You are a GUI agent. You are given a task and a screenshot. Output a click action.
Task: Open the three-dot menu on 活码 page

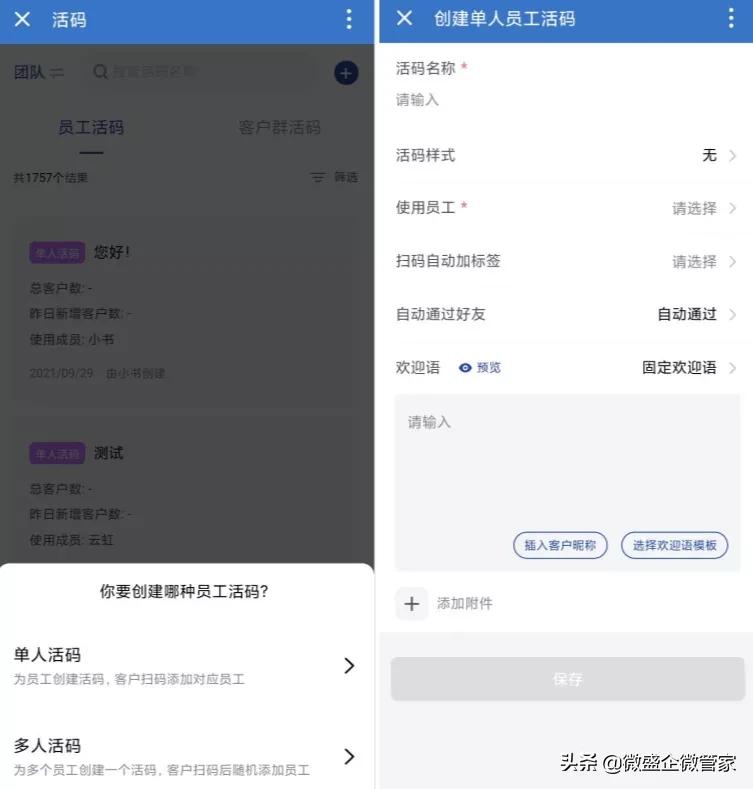(x=348, y=19)
